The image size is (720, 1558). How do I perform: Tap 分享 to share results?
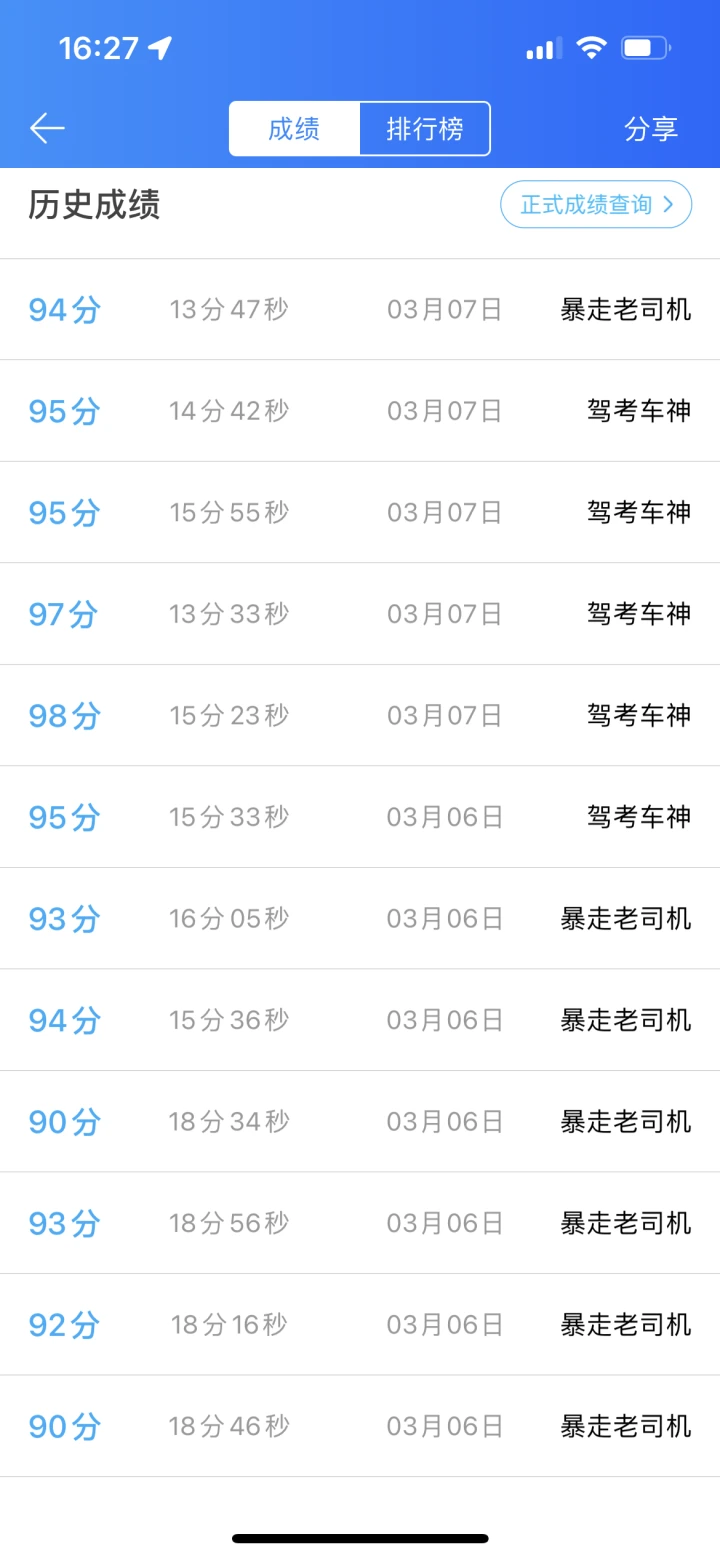651,129
